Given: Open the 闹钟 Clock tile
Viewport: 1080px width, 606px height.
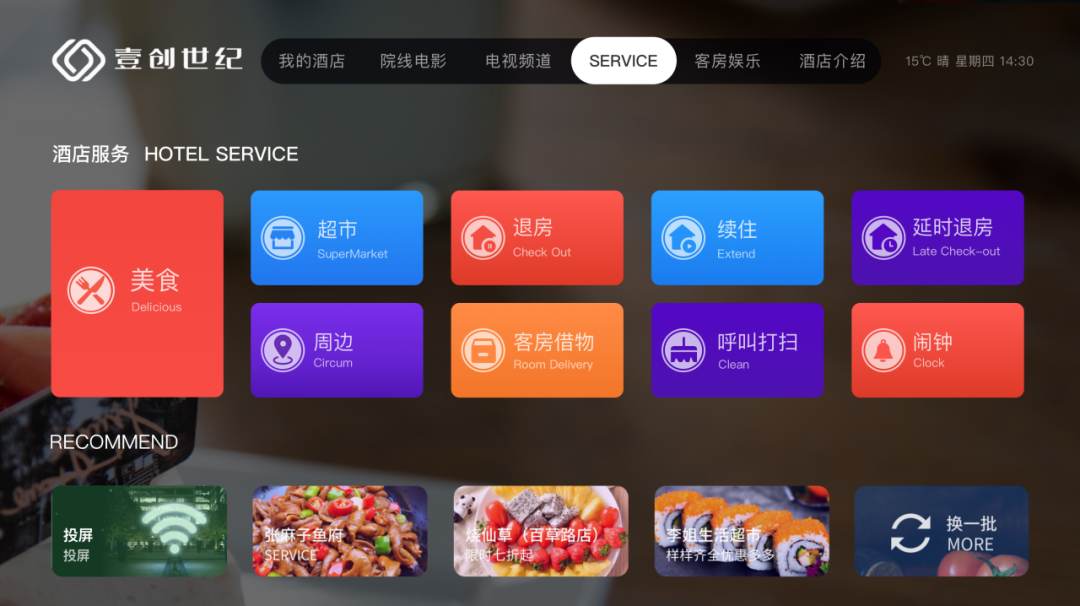Looking at the screenshot, I should pyautogui.click(x=937, y=350).
